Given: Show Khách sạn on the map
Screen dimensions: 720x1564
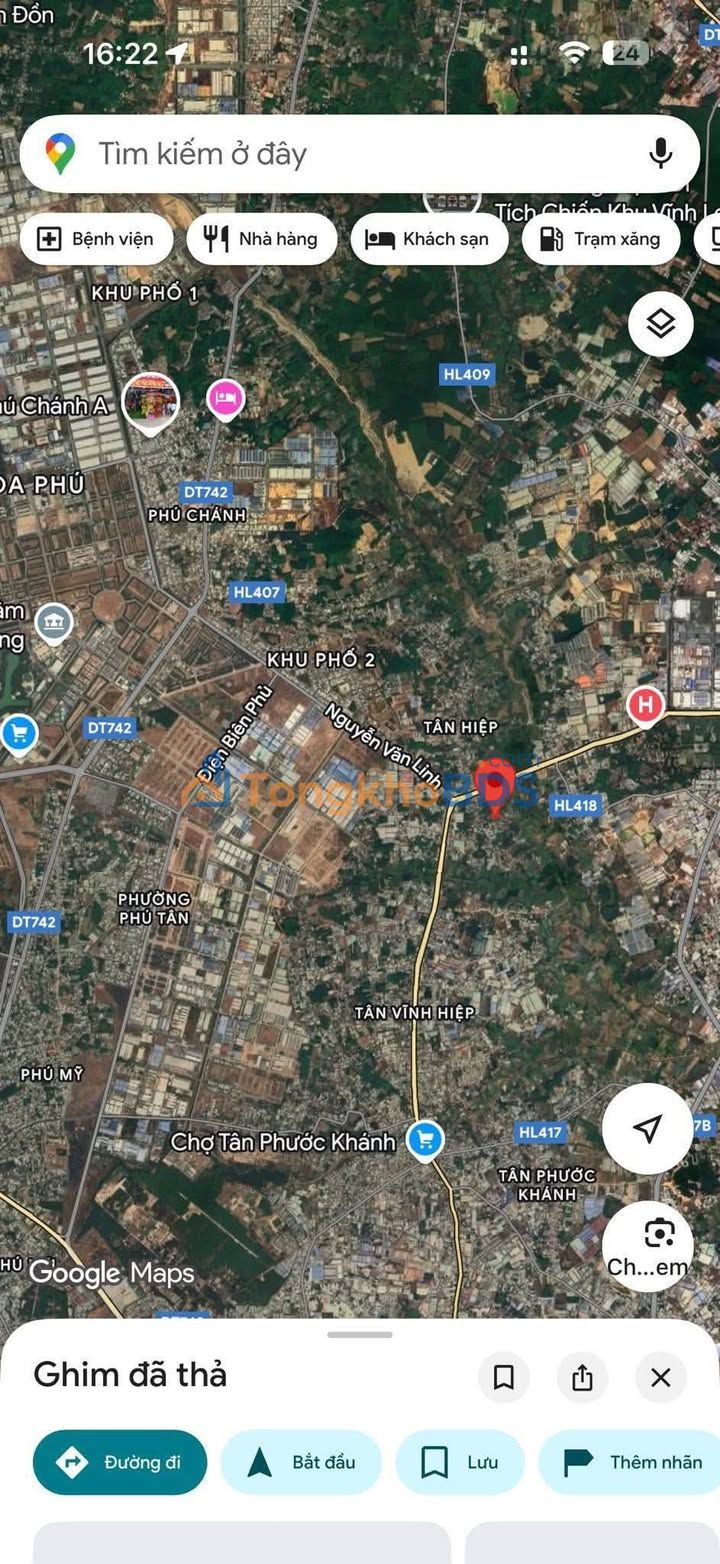Looking at the screenshot, I should pos(429,239).
